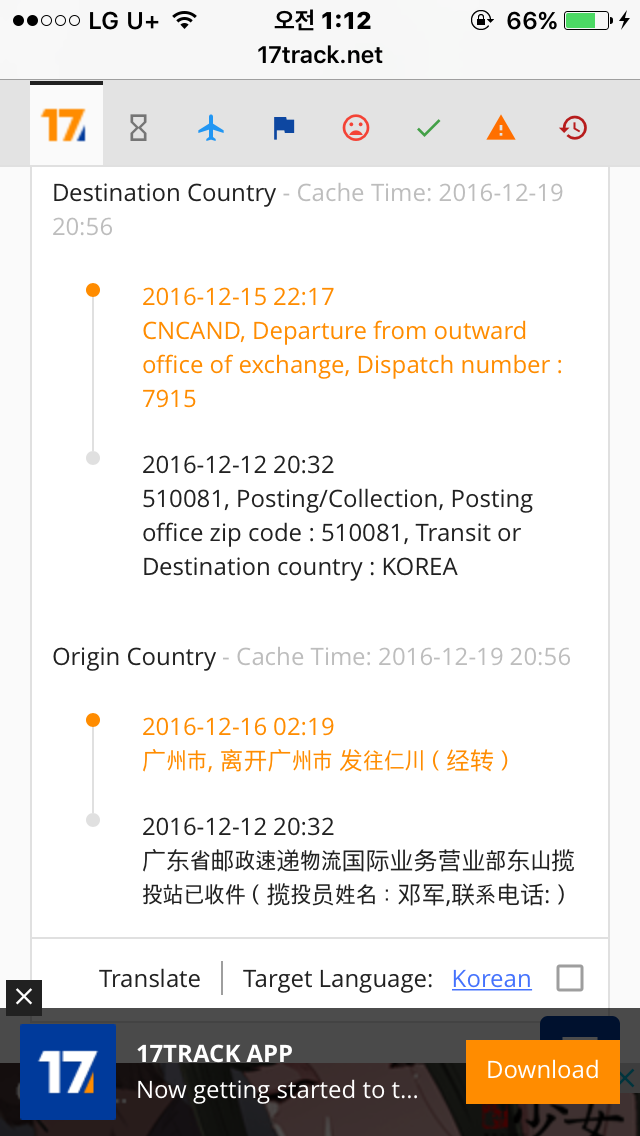
Task: Select the expired clock history tab
Action: 573,128
